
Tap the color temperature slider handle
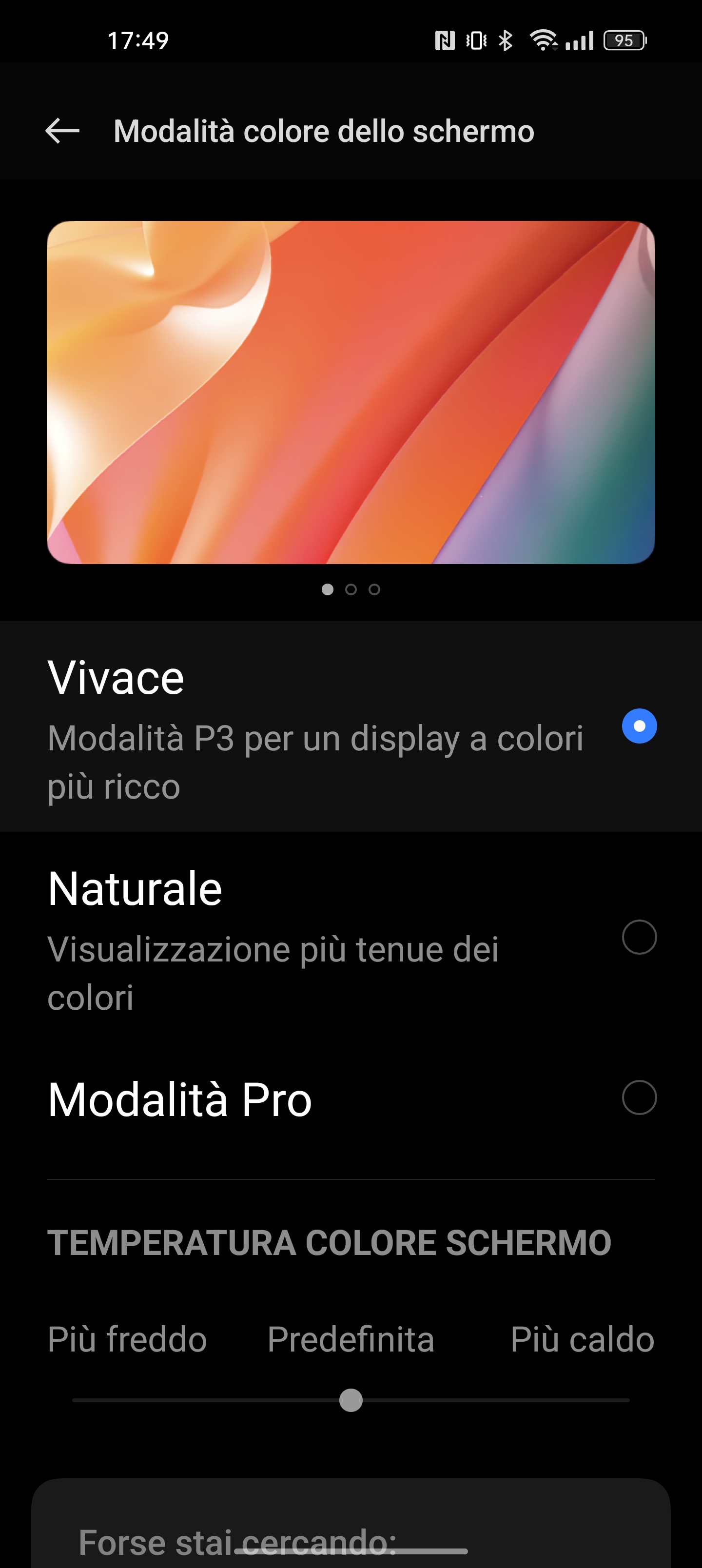pyautogui.click(x=351, y=1399)
